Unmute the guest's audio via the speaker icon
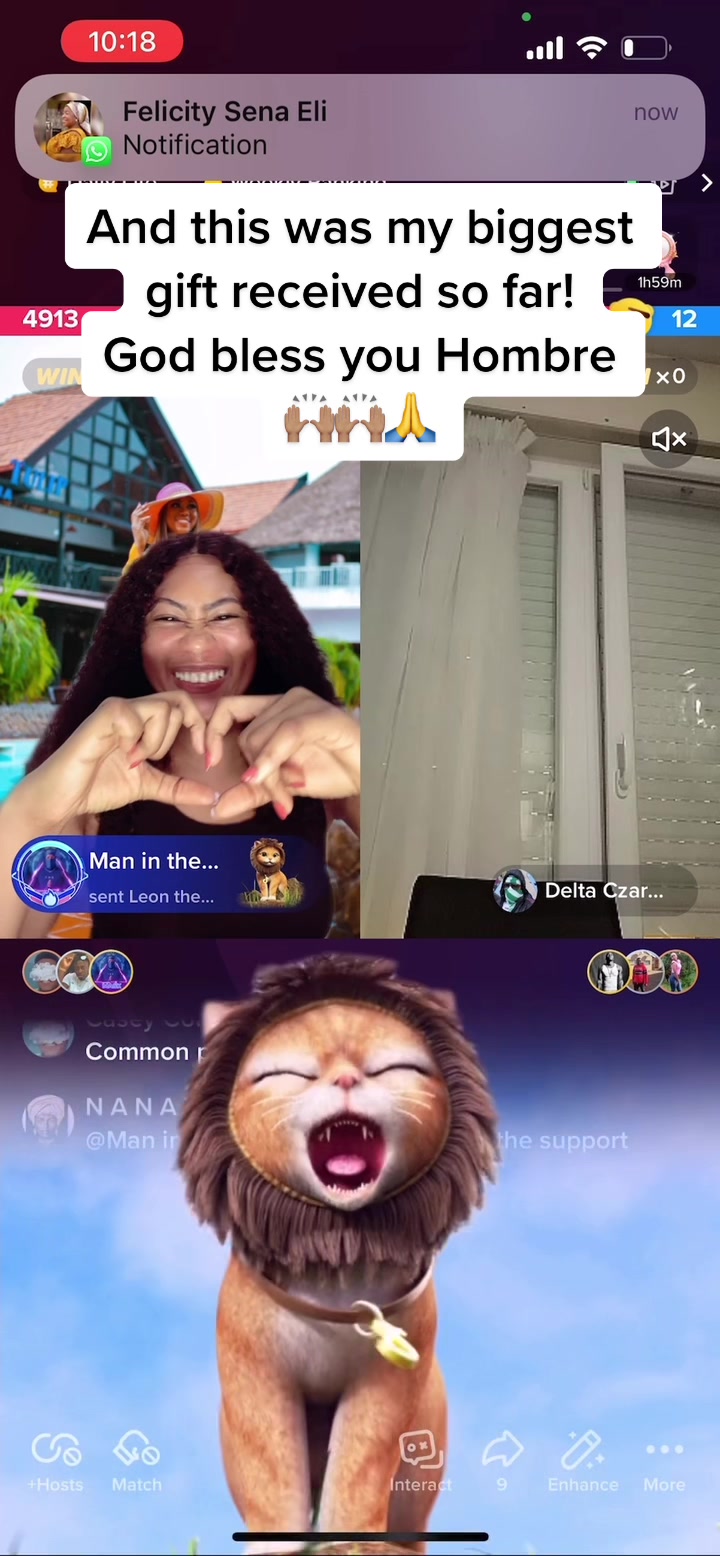This screenshot has width=720, height=1556. [669, 438]
